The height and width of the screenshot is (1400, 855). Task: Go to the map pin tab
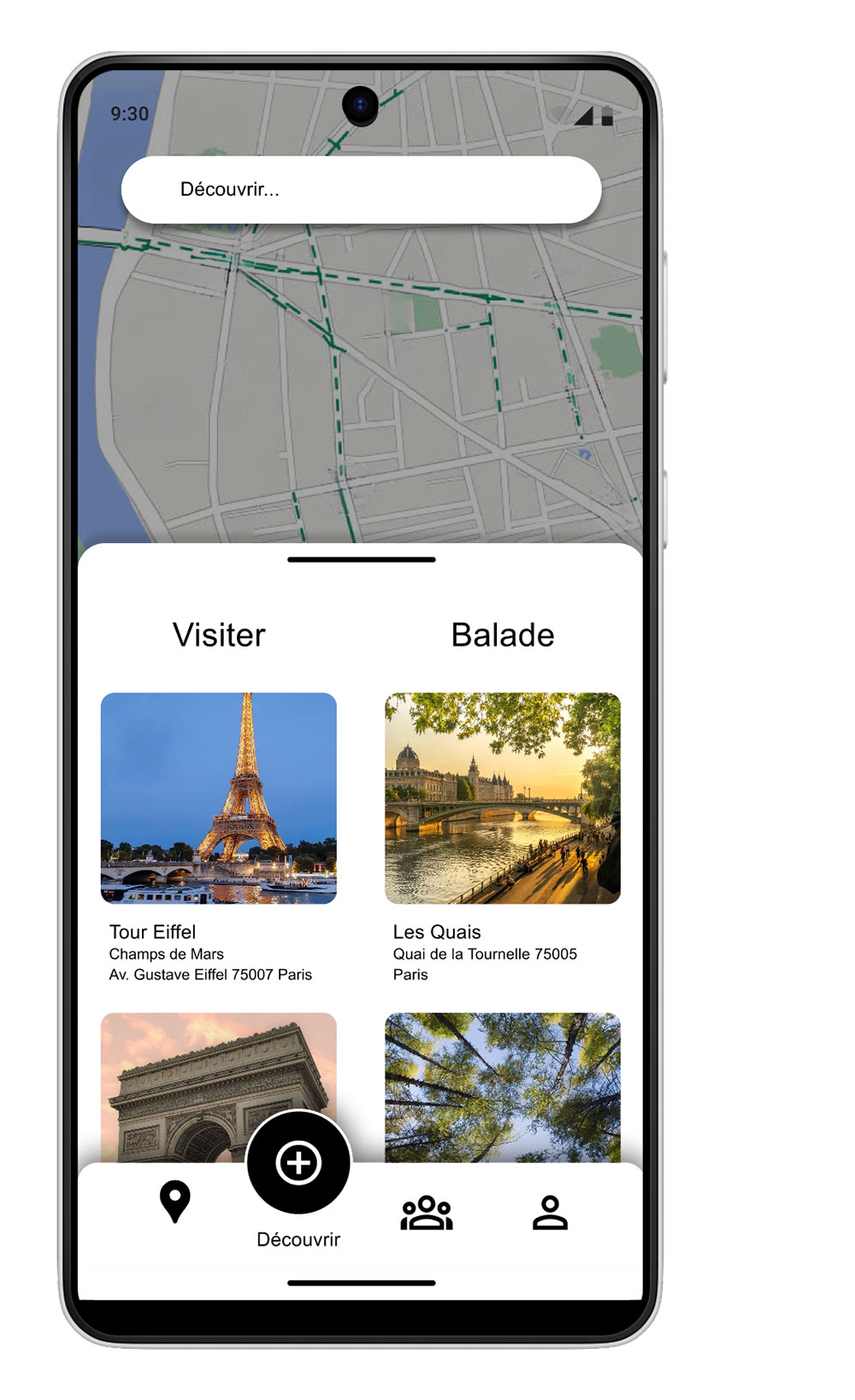[x=175, y=1202]
